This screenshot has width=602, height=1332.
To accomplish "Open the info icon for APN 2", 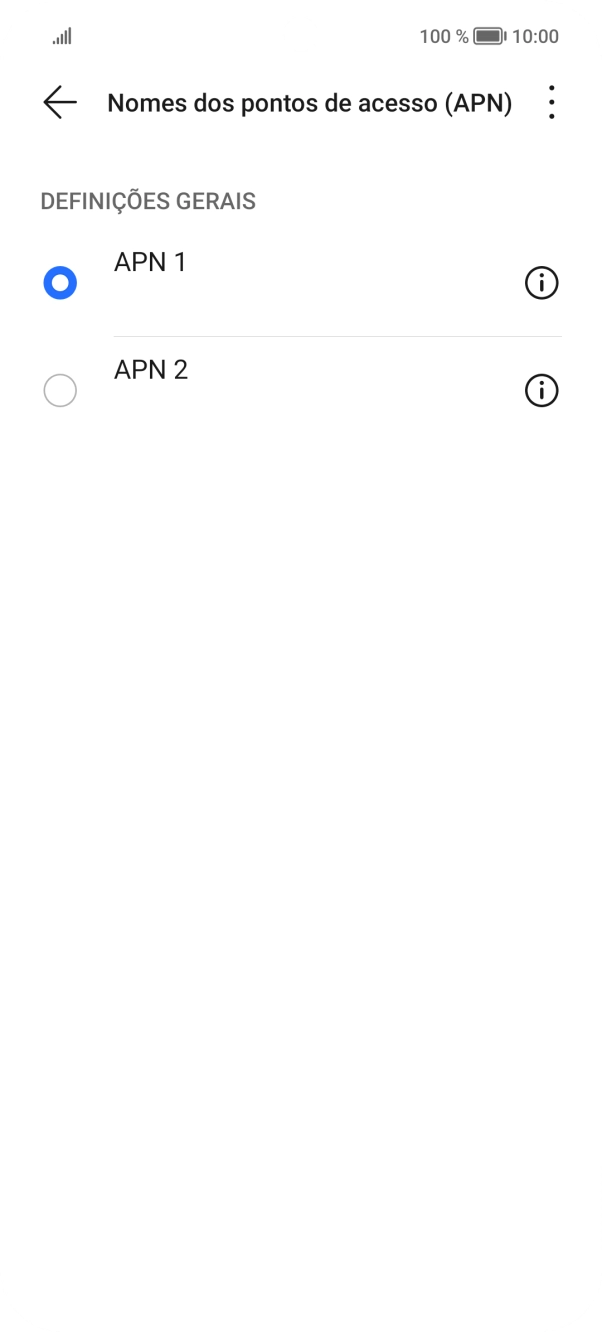I will click(541, 391).
